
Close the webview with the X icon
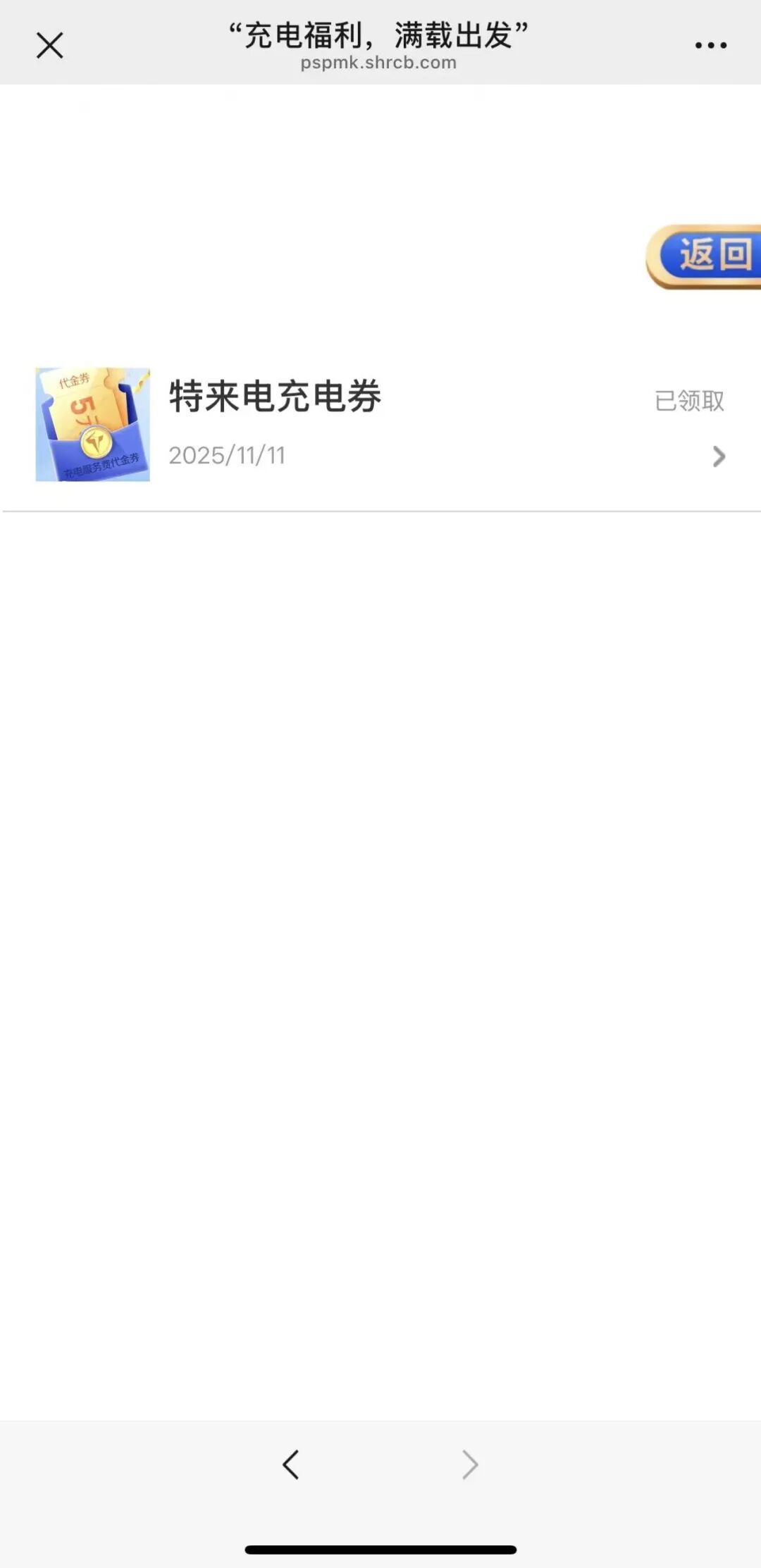pyautogui.click(x=49, y=46)
